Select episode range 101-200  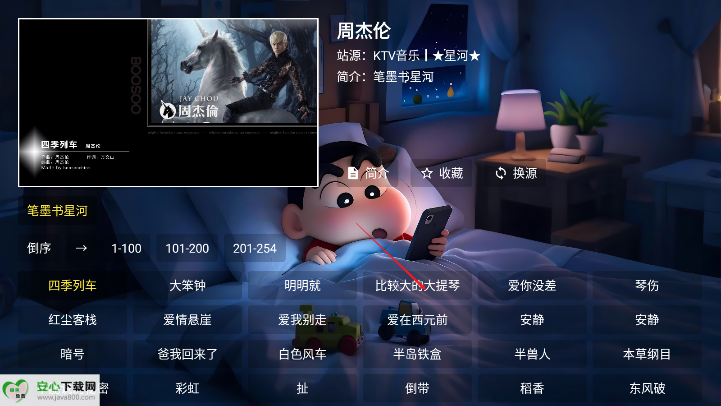pos(187,248)
